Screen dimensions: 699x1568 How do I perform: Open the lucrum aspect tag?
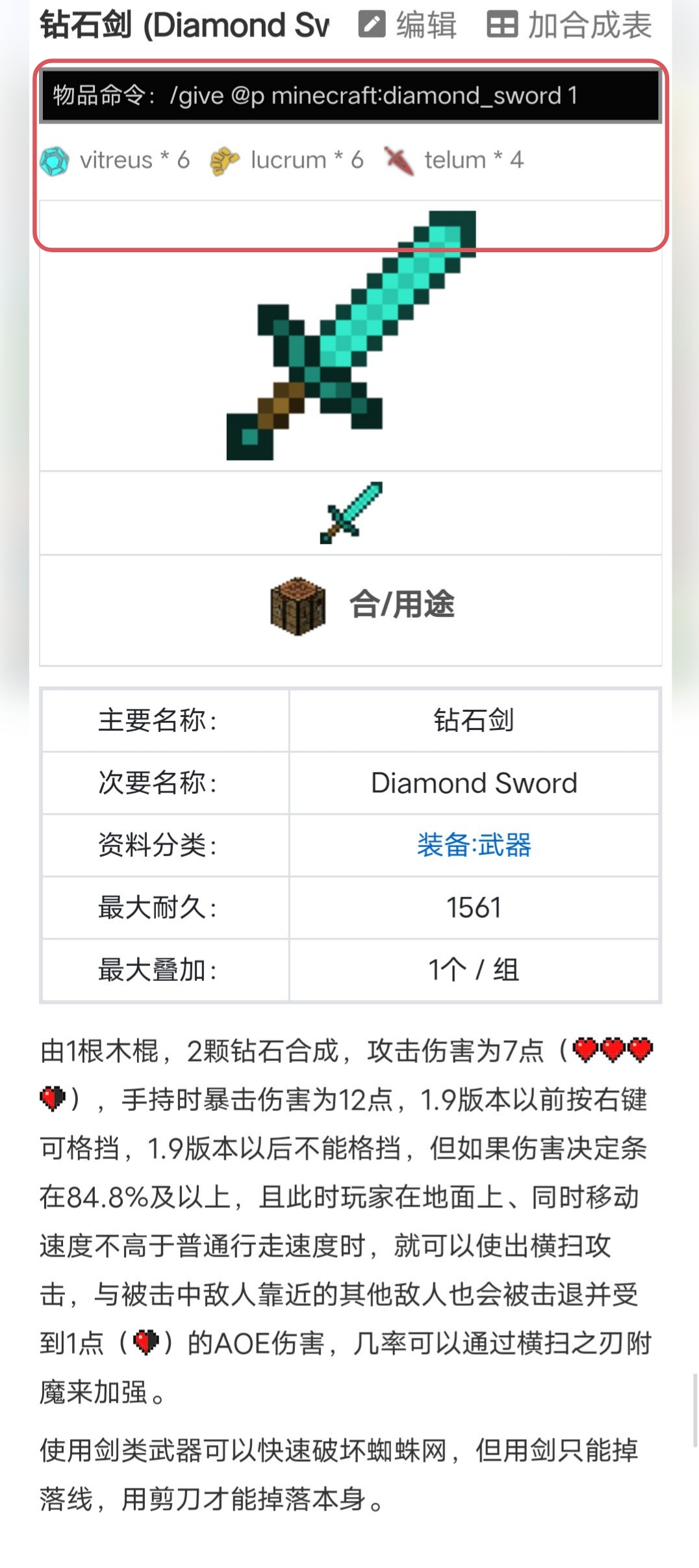point(287,160)
